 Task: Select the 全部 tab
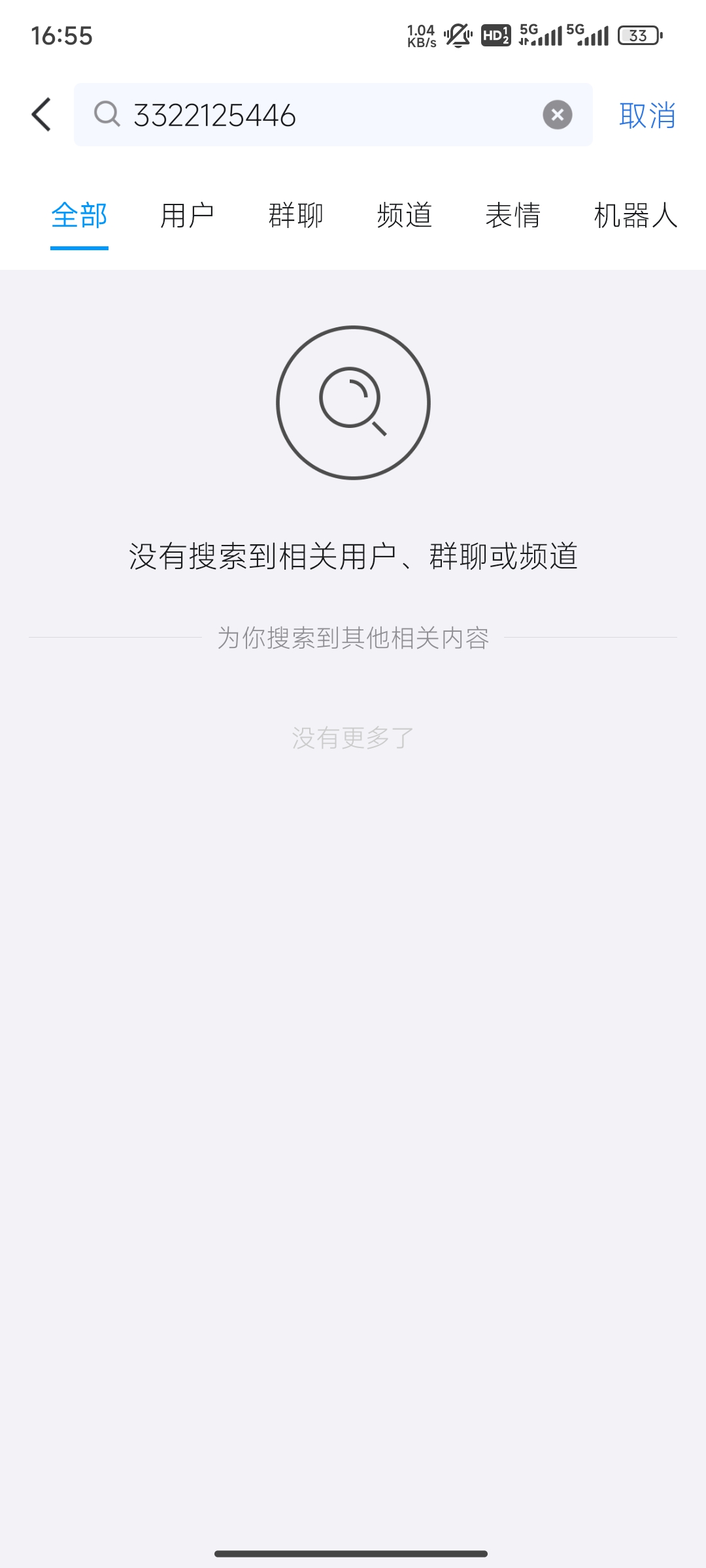(x=79, y=216)
